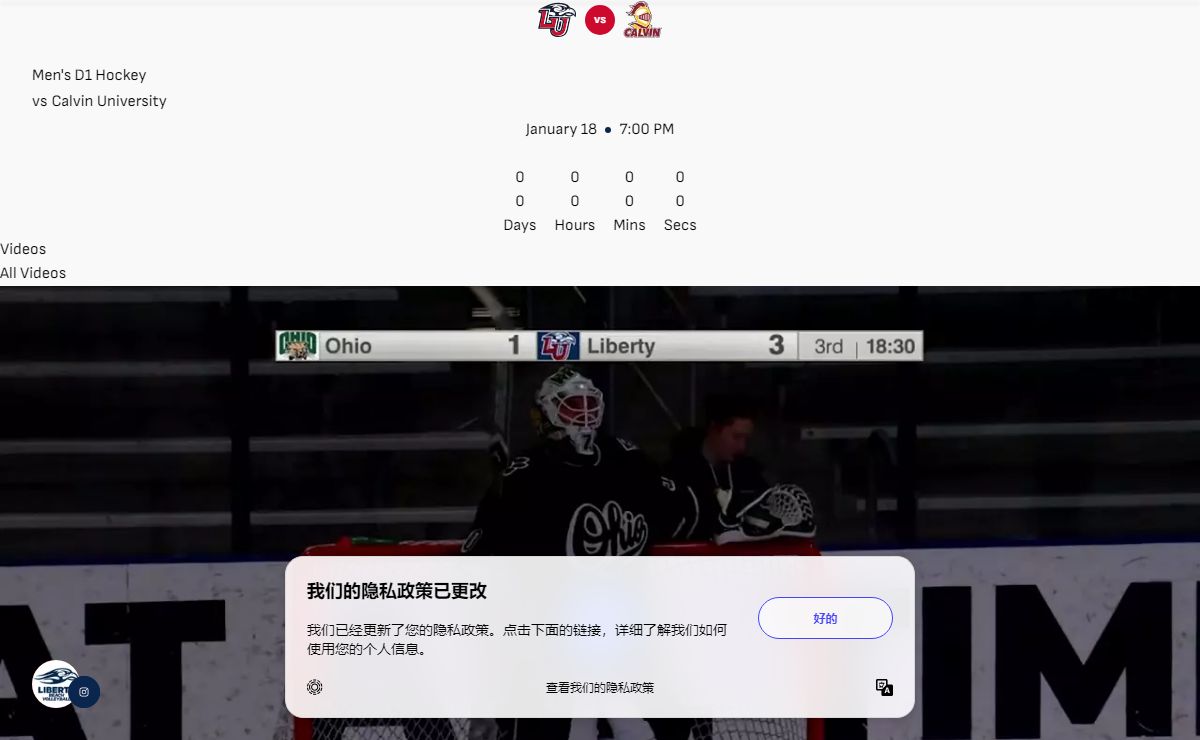Play the Ohio vs Liberty video
Image resolution: width=1200 pixels, height=740 pixels.
pos(600,450)
